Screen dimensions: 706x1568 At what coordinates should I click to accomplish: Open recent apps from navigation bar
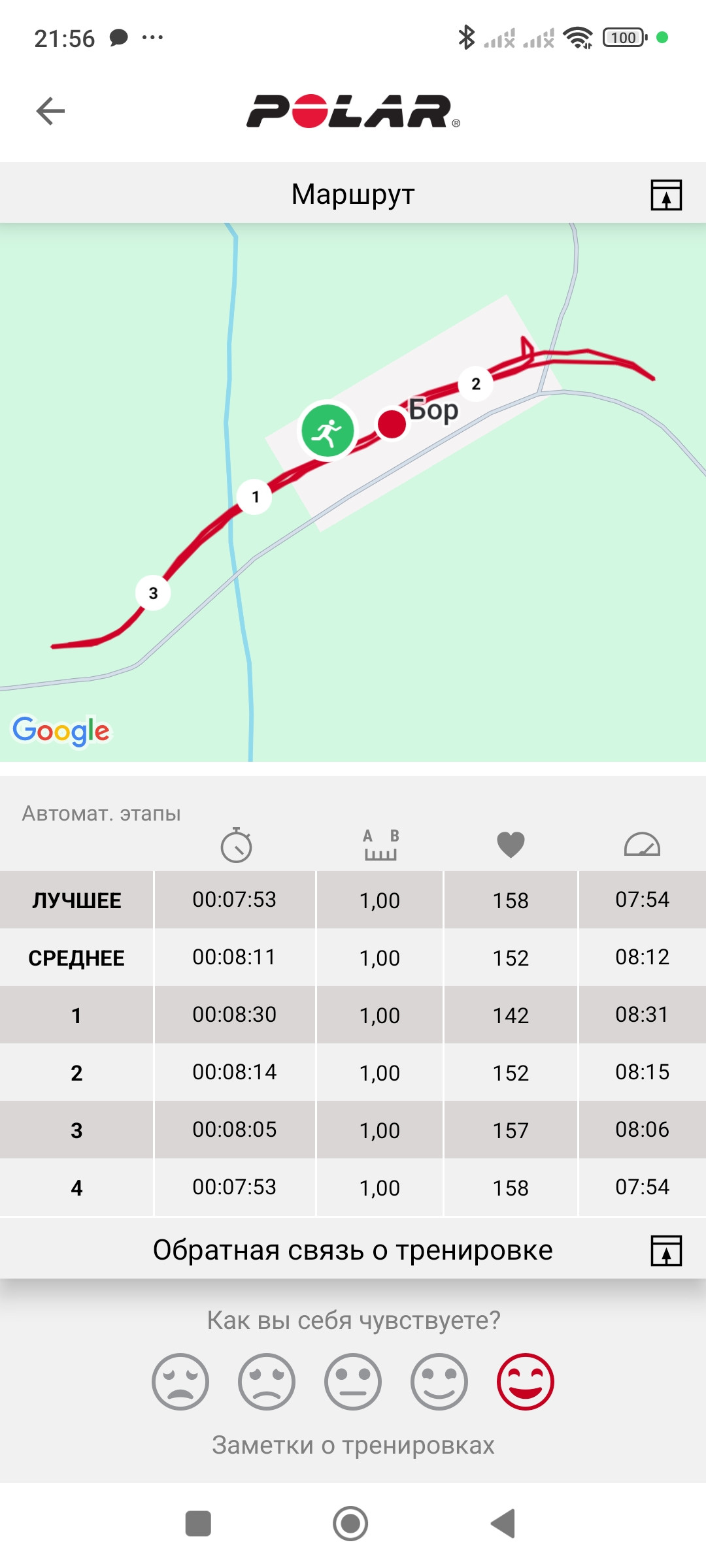pos(198,1524)
